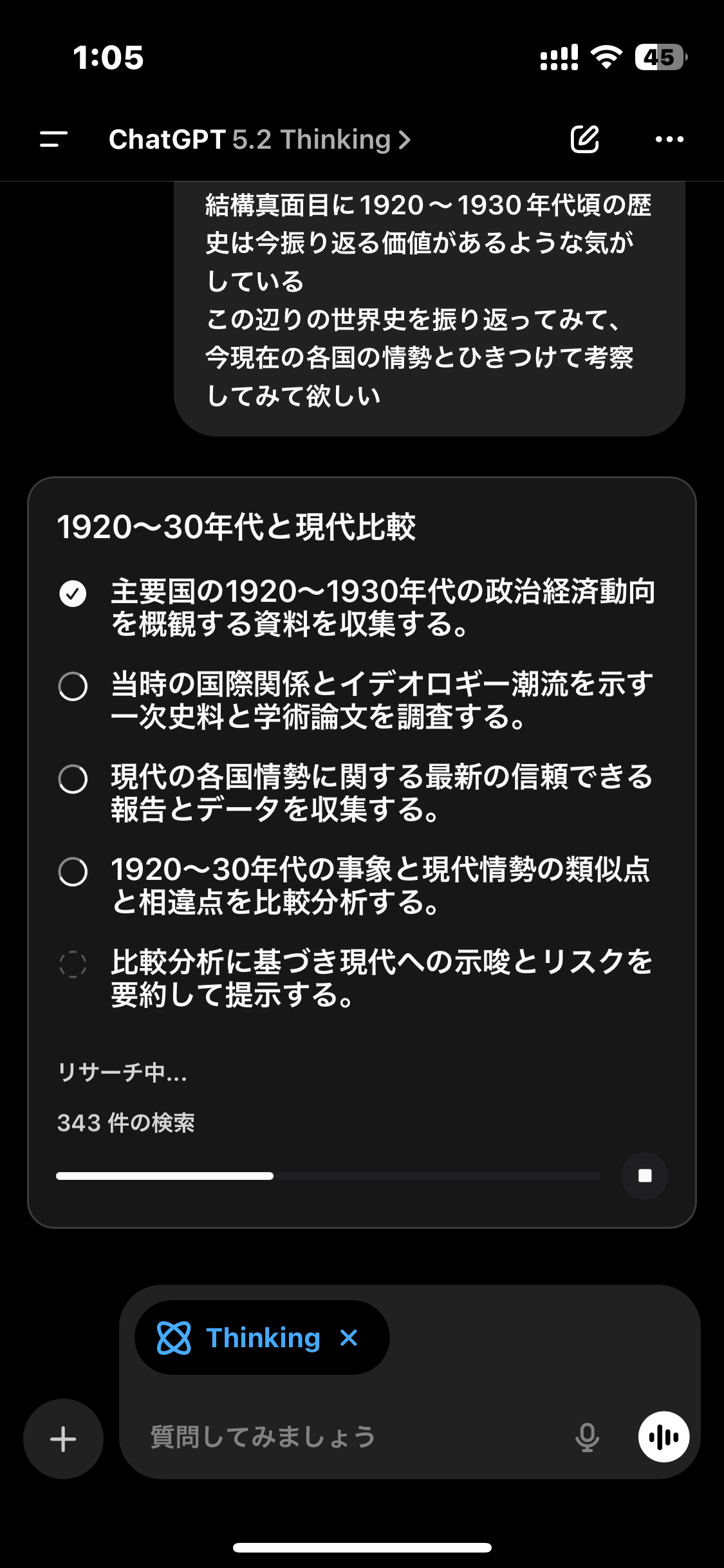This screenshot has height=1568, width=724.
Task: Open the 1920〜30年代と現代比較 research card
Action: [x=236, y=527]
